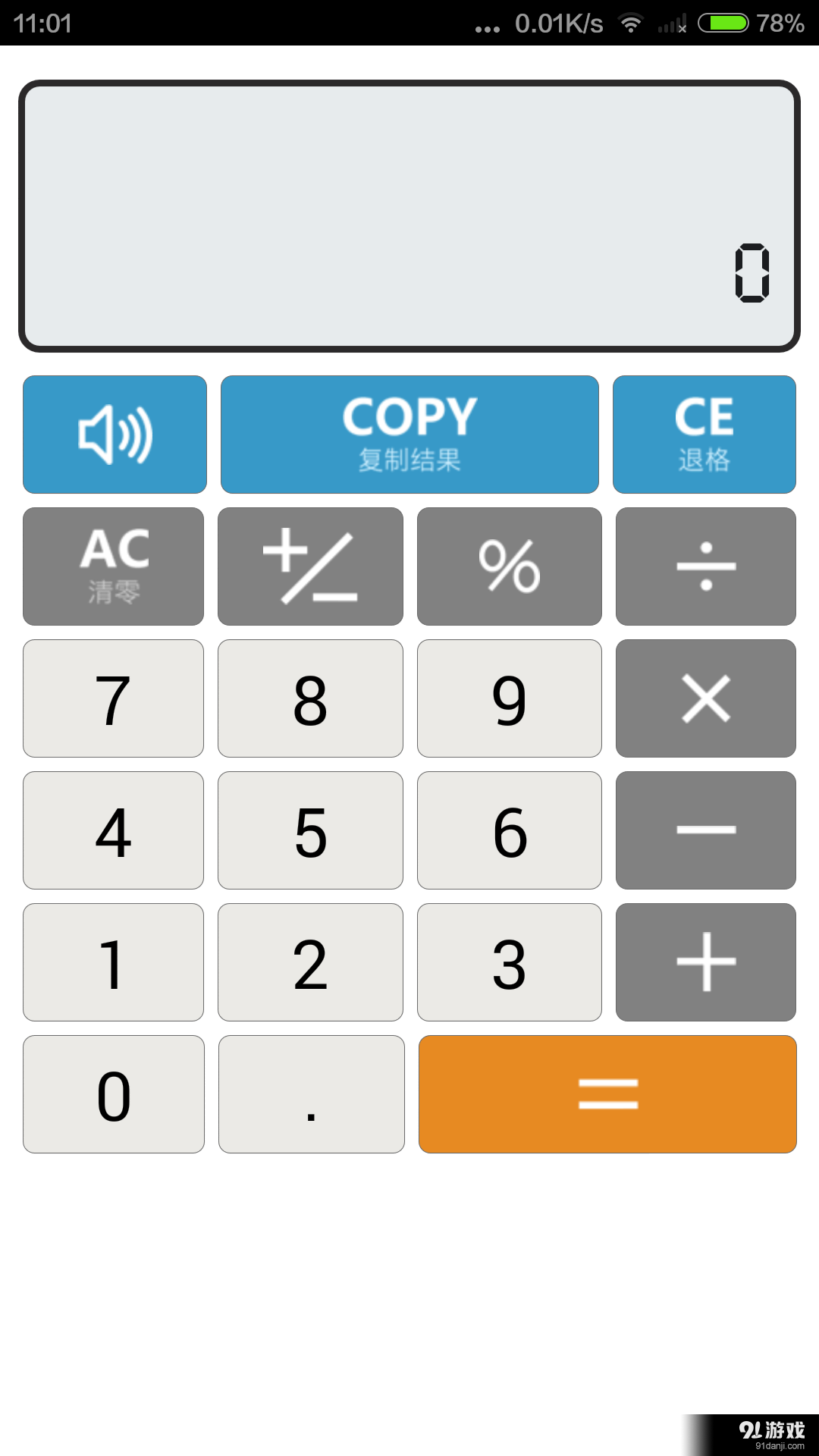Tap the digit 5 key
Viewport: 819px width, 1456px height.
tap(310, 830)
